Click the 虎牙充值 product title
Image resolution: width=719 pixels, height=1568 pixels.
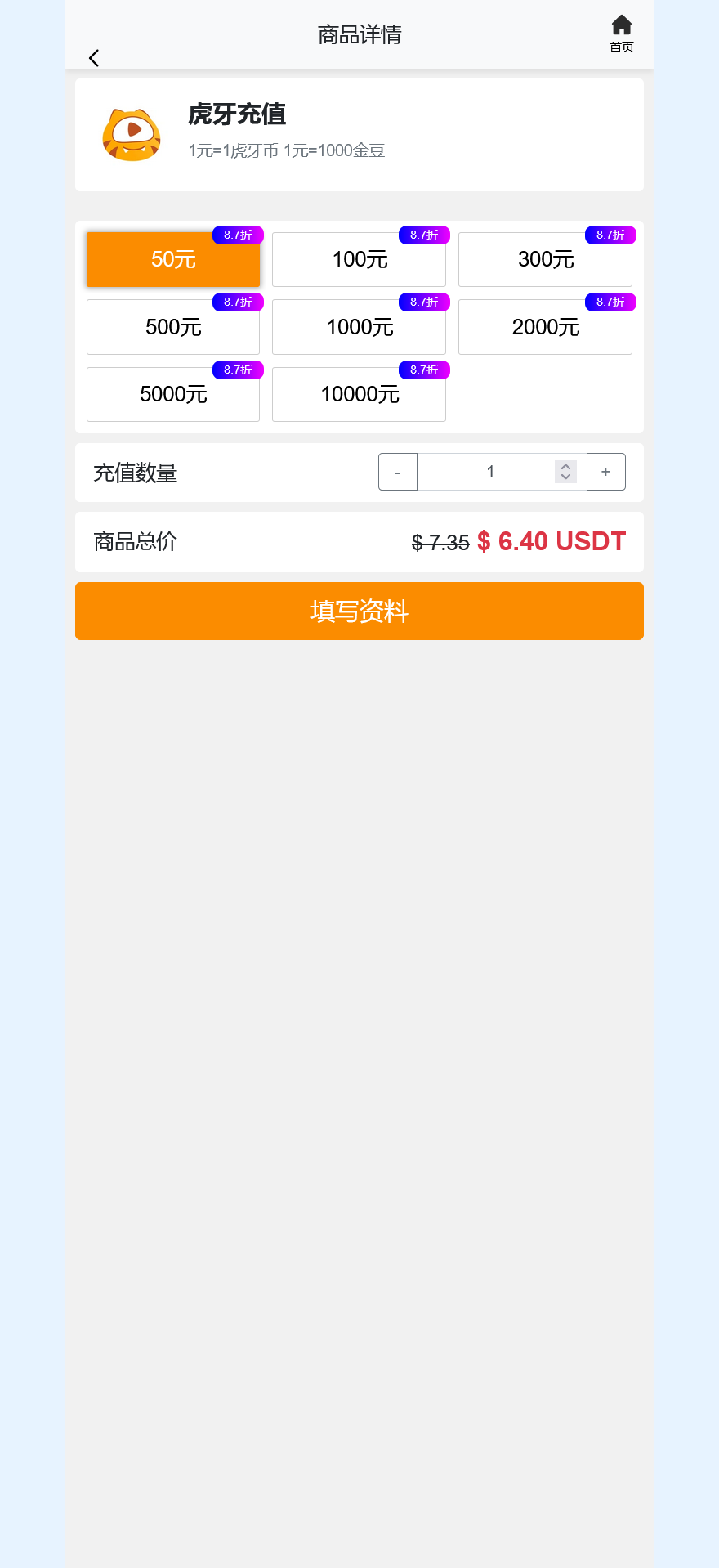point(237,115)
